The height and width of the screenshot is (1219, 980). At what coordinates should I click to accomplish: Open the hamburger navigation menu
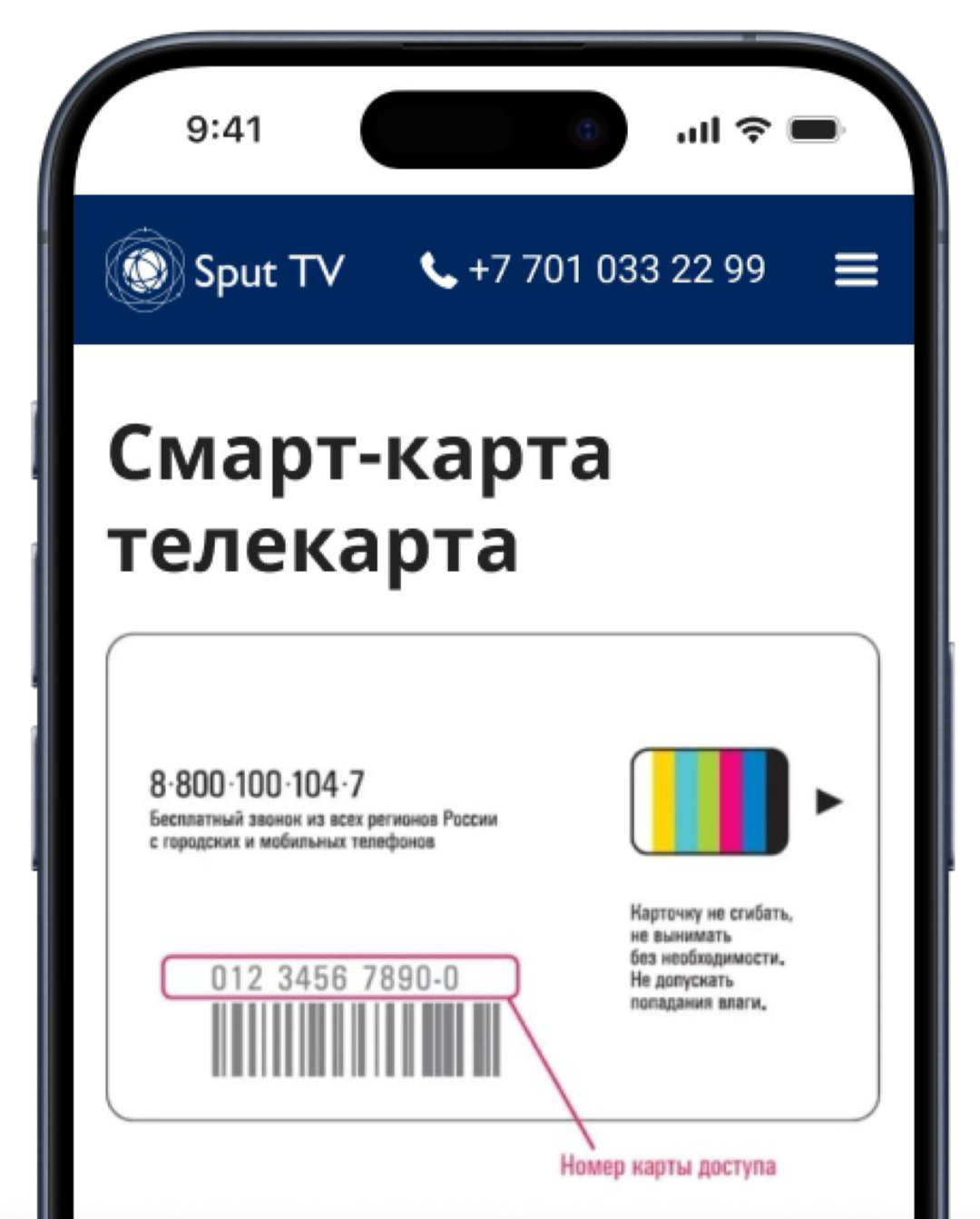[x=855, y=270]
